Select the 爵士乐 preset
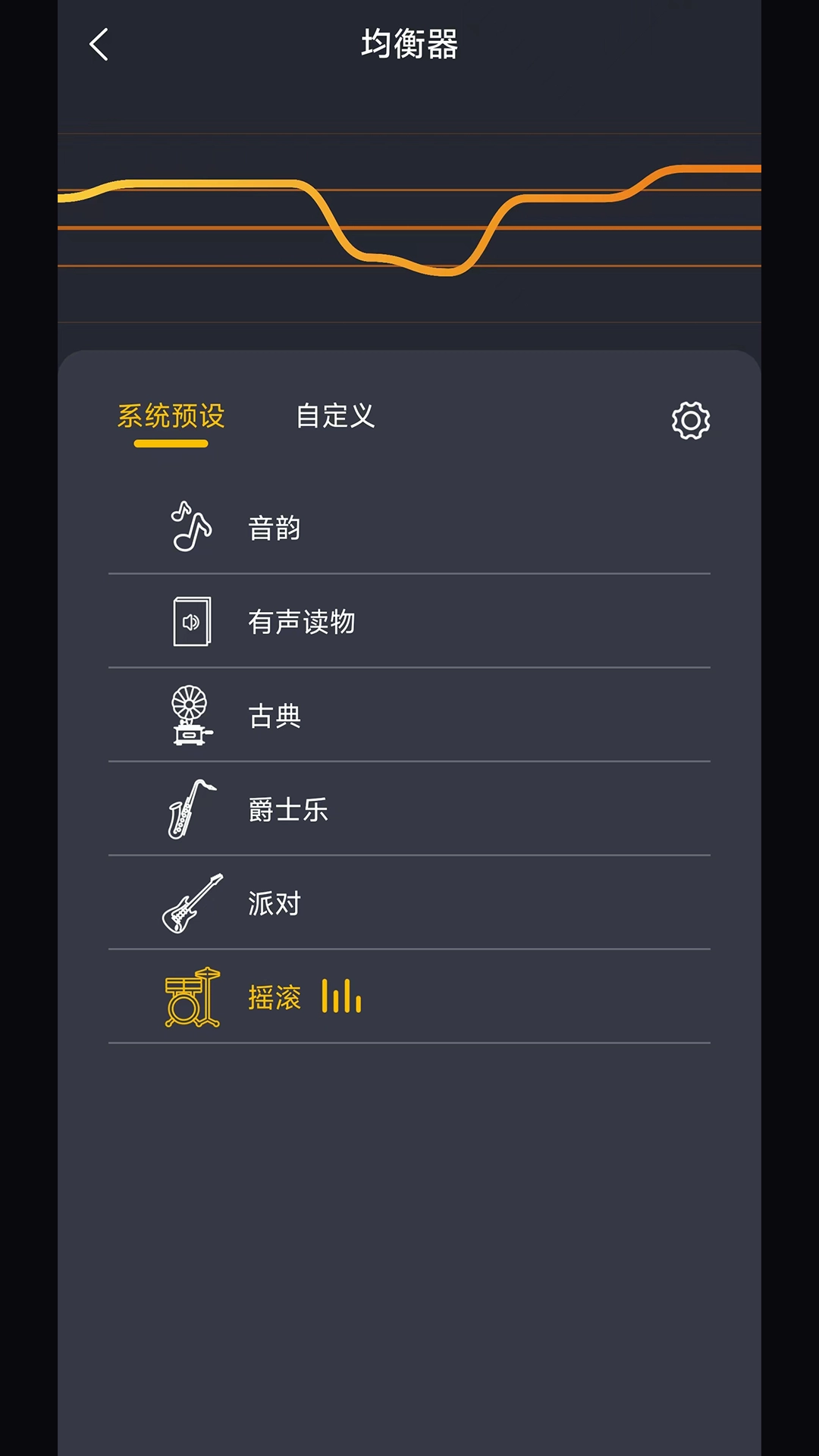 (409, 809)
